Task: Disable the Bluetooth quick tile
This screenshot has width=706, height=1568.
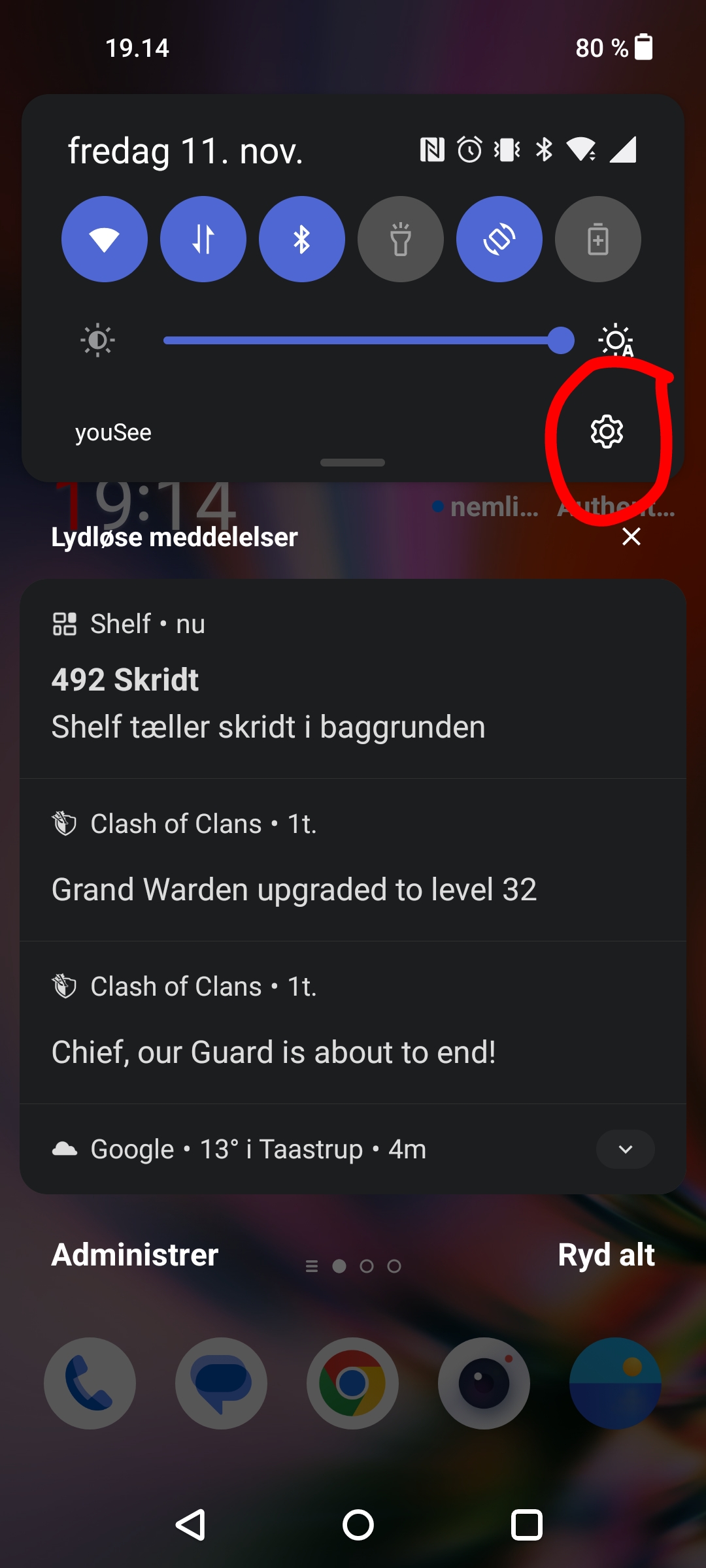Action: click(x=302, y=239)
